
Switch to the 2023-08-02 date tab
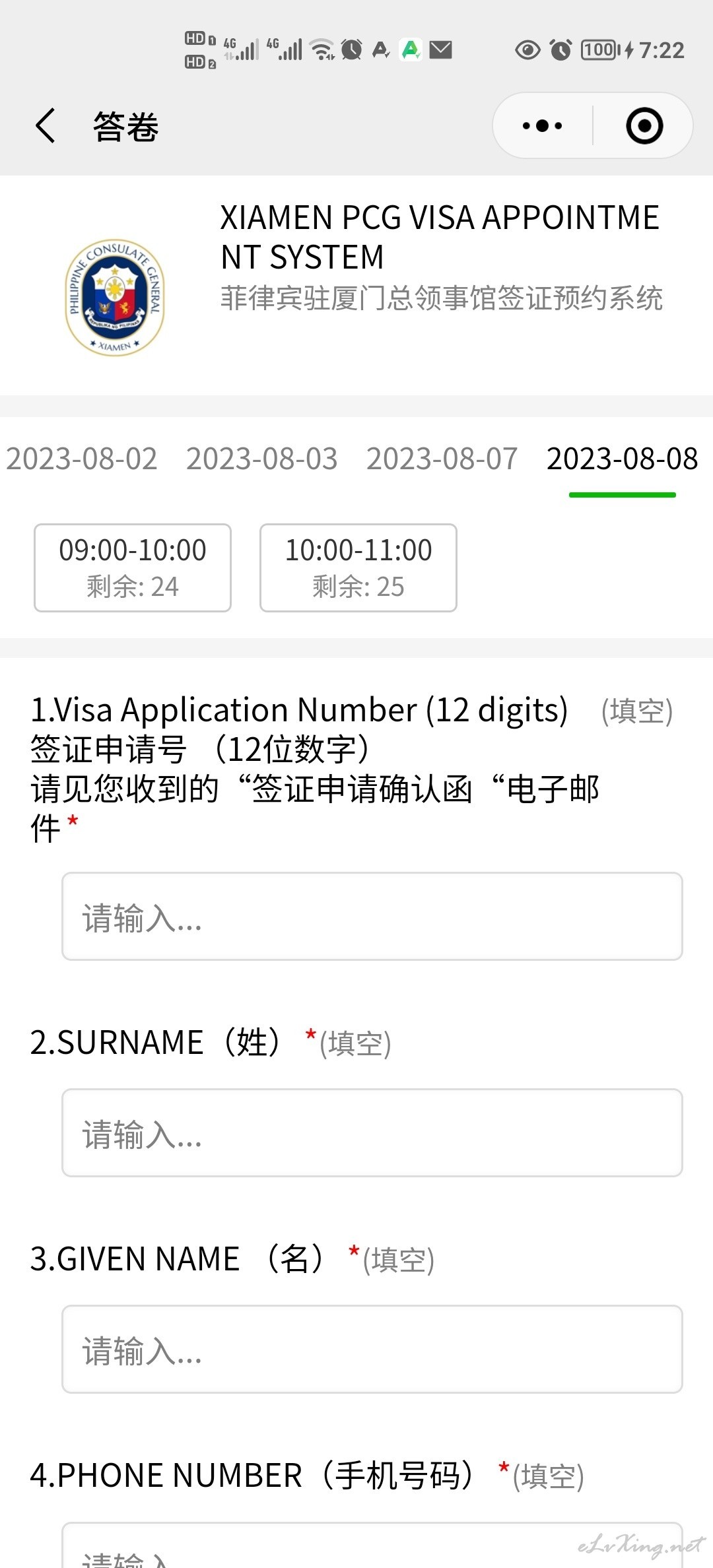tap(82, 459)
